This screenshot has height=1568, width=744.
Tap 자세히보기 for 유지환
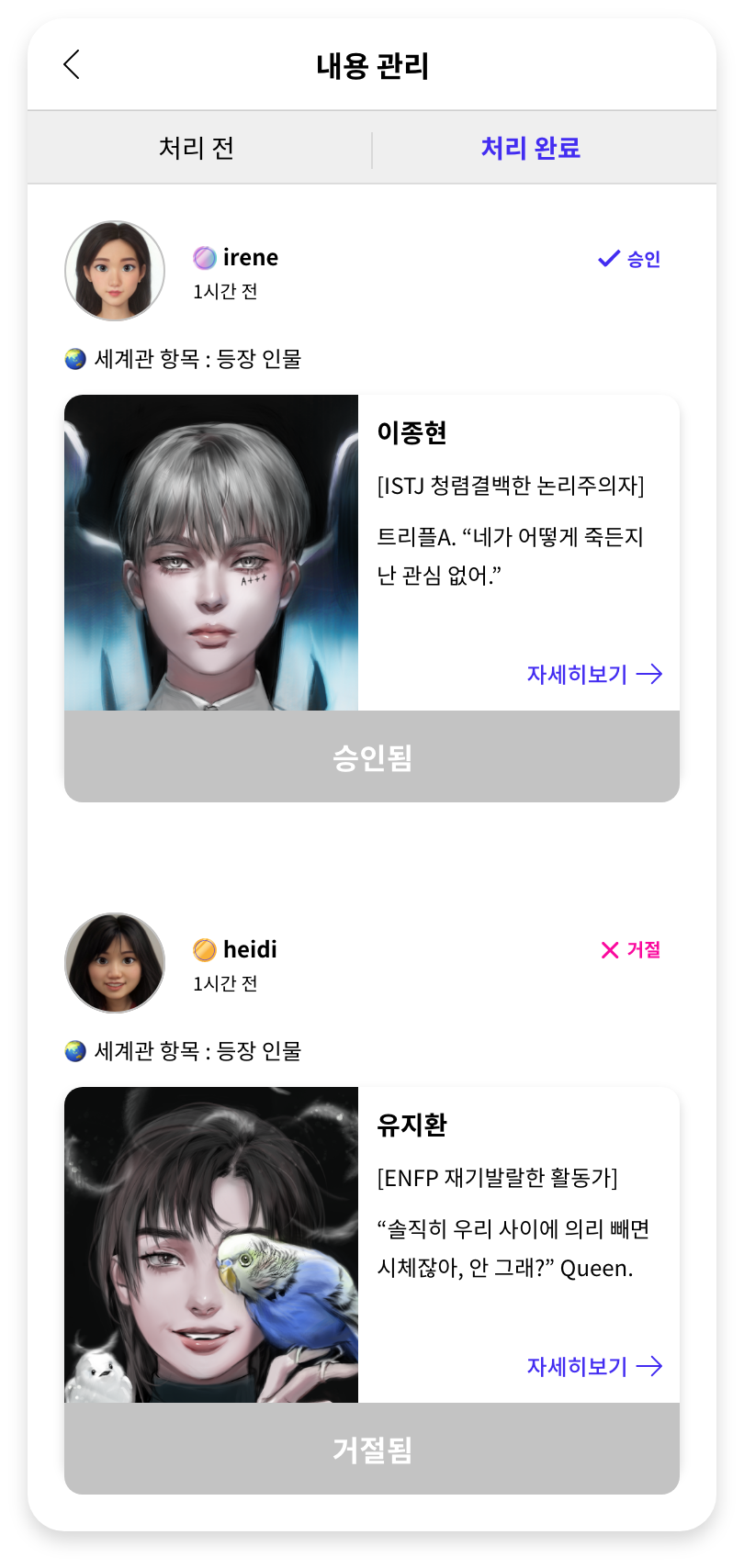[x=593, y=1367]
